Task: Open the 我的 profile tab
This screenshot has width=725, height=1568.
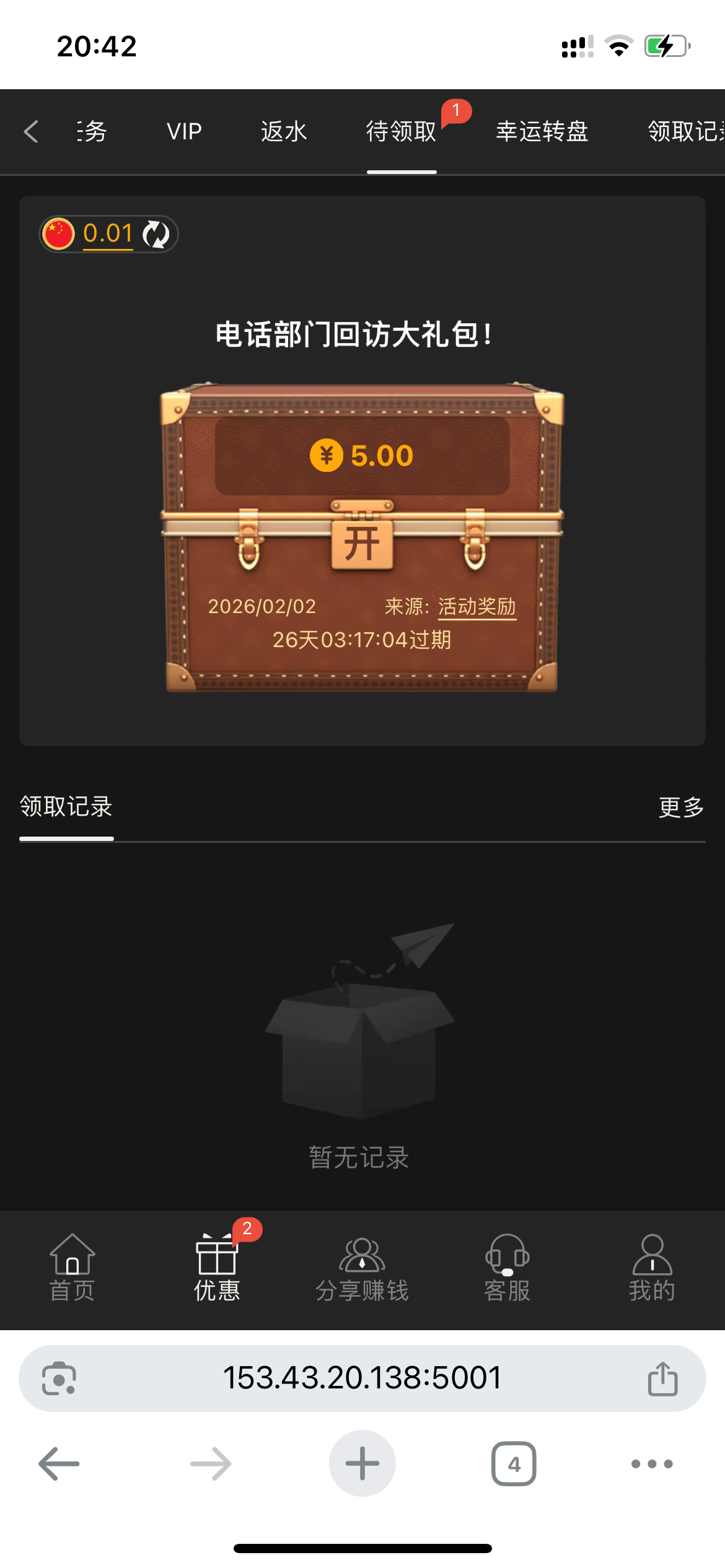Action: [652, 1267]
